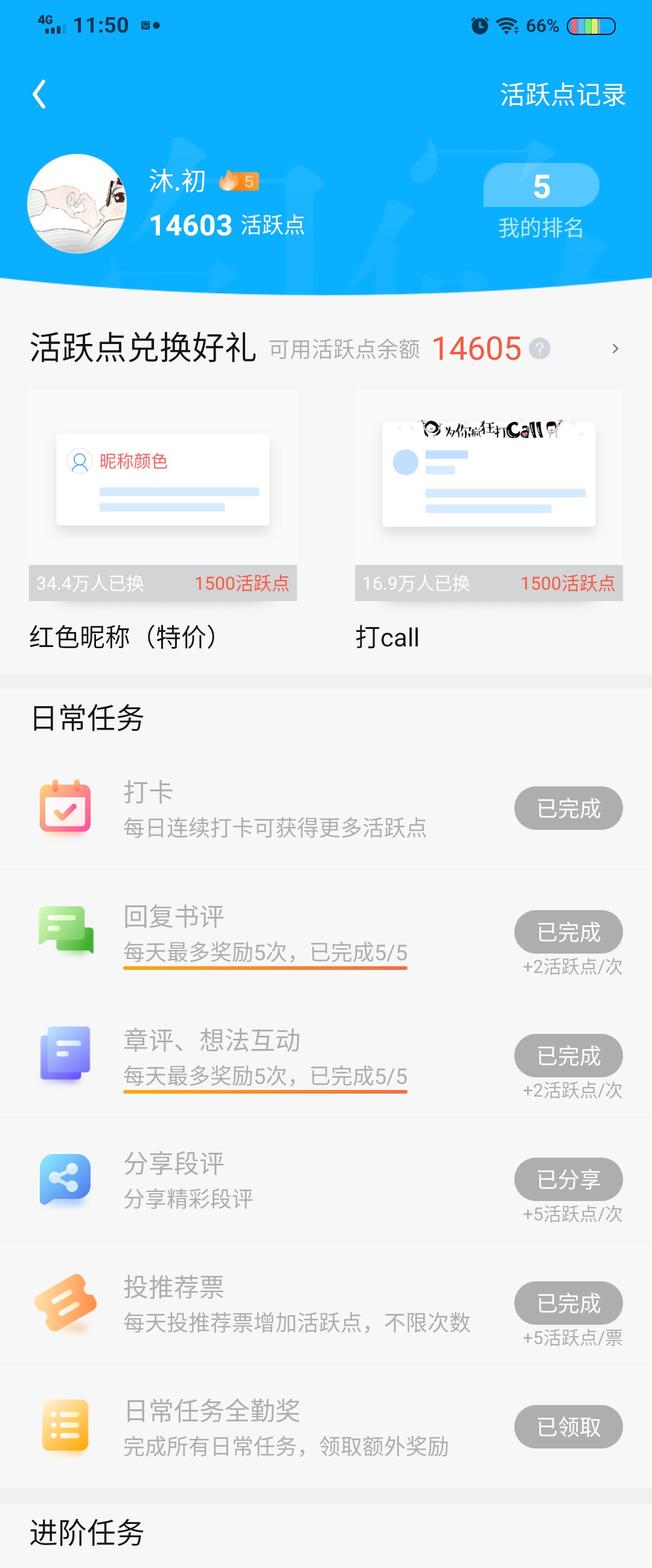652x1568 pixels.
Task: Tap 已完成 button for 回复书评 task
Action: [568, 932]
